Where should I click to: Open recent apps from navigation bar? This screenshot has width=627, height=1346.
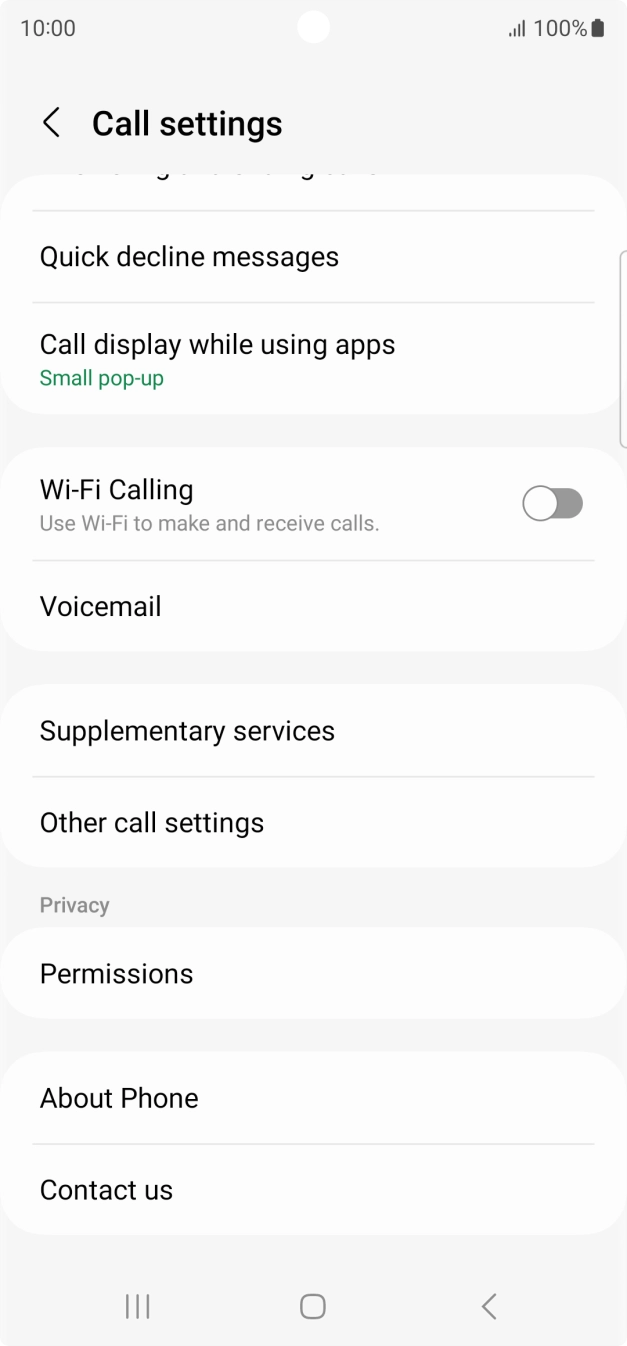pyautogui.click(x=137, y=1306)
